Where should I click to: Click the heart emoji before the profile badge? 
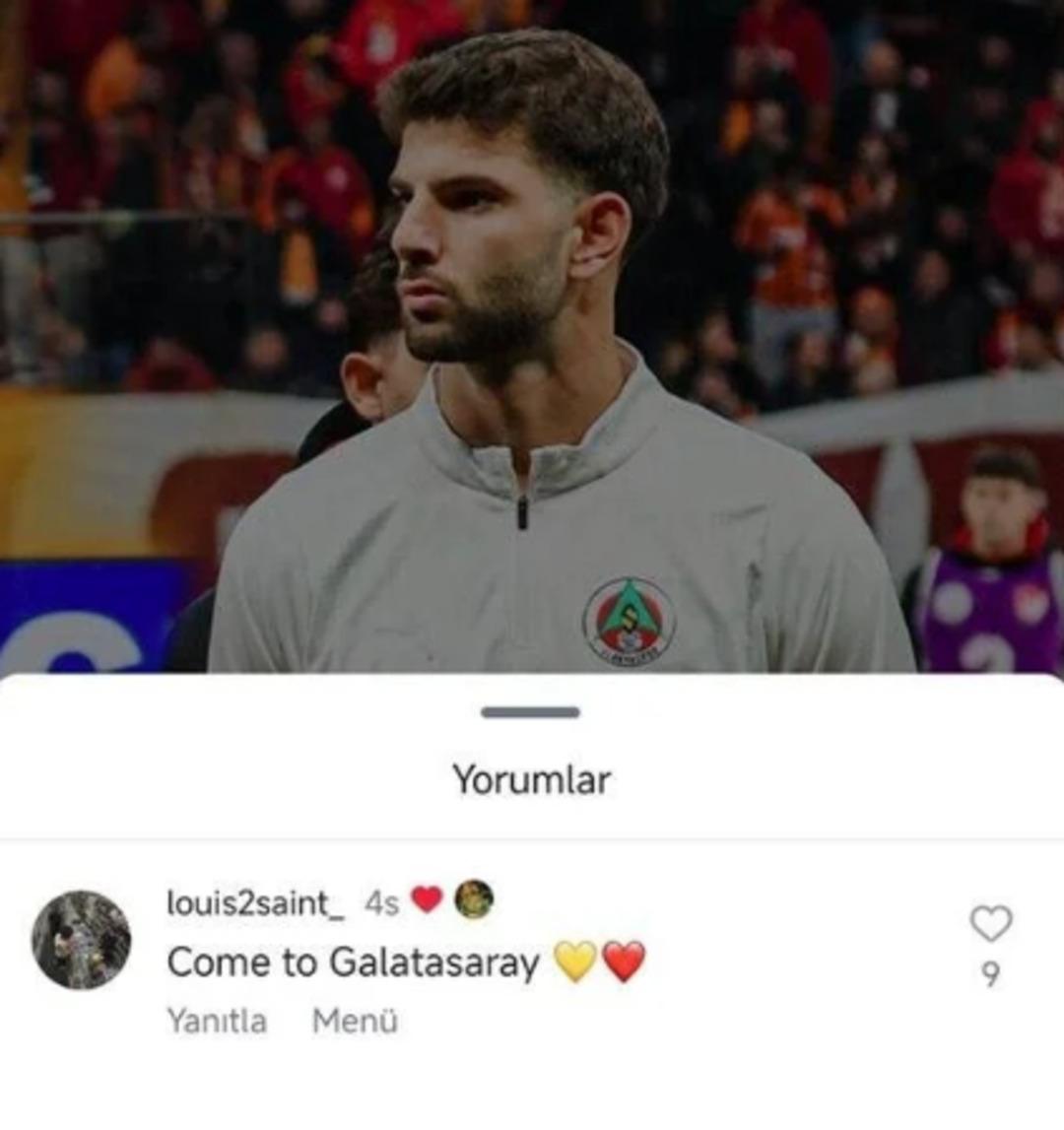[426, 897]
